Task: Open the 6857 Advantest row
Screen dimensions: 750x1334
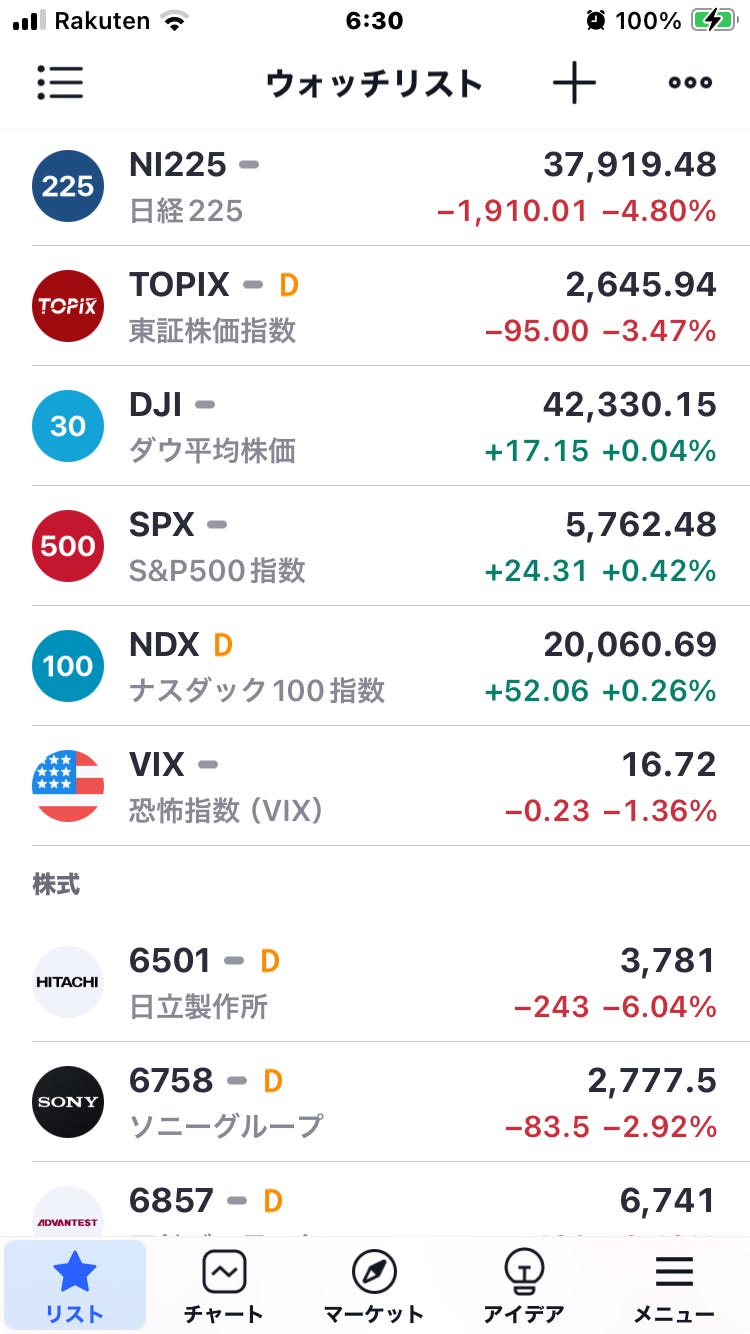Action: point(375,1200)
